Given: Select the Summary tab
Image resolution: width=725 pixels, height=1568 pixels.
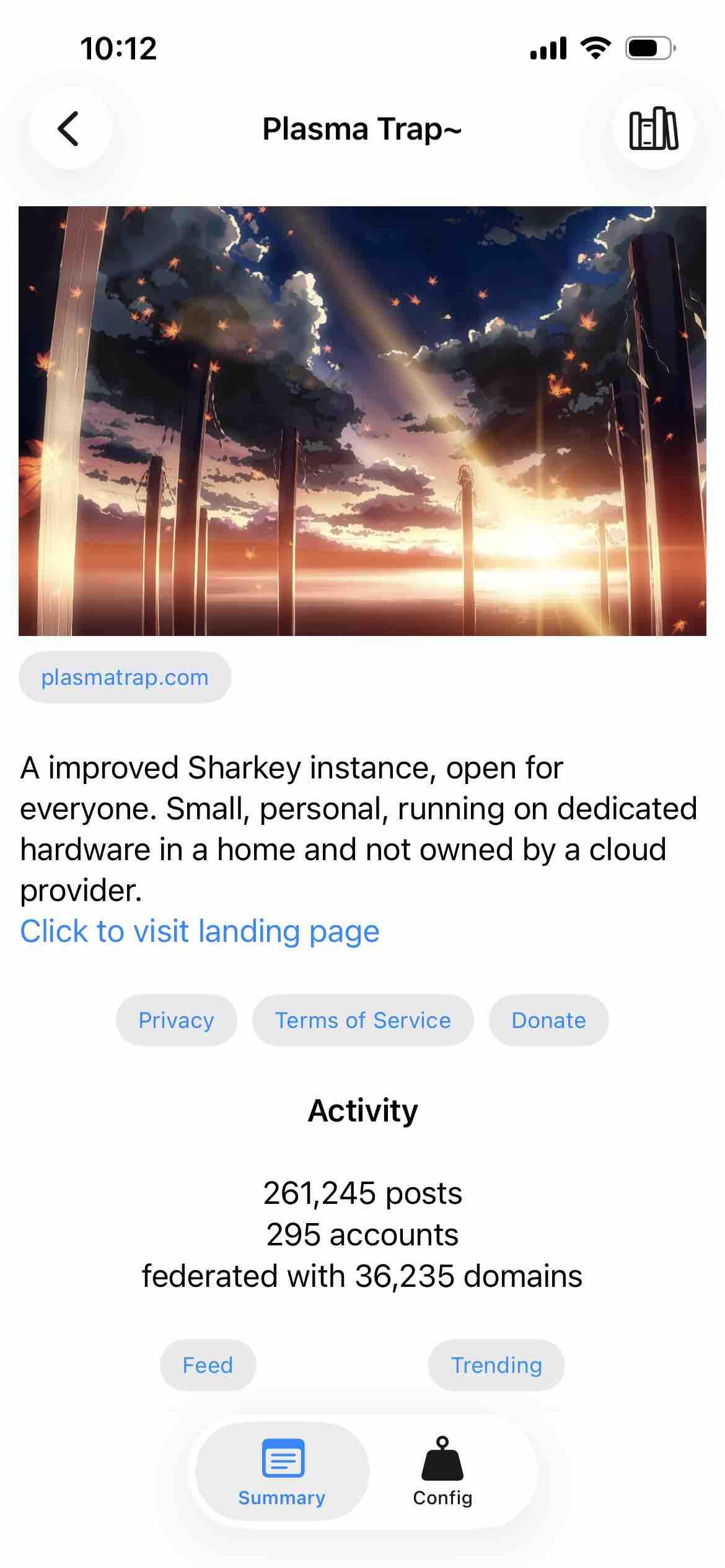Looking at the screenshot, I should point(282,1471).
